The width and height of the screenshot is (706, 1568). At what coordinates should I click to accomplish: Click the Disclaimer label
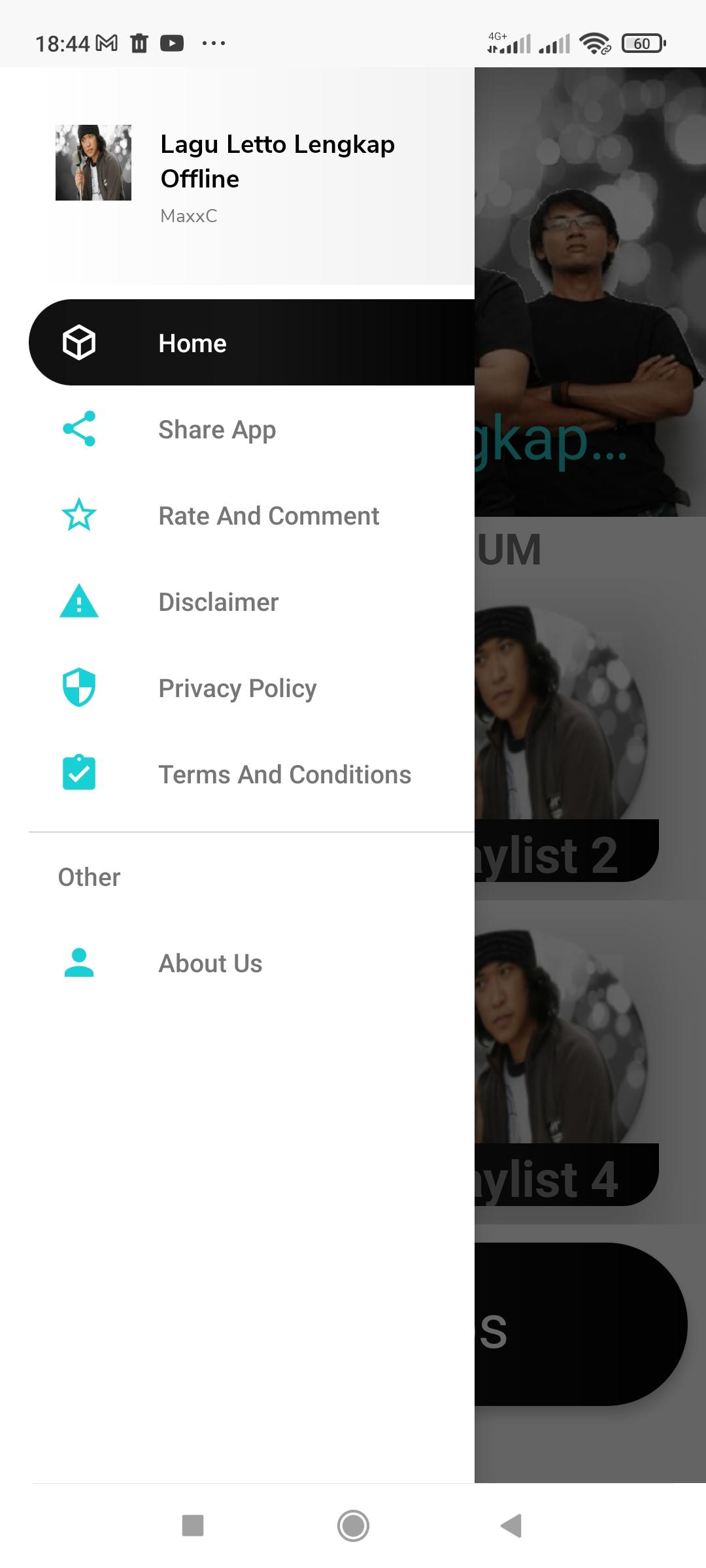[x=218, y=602]
